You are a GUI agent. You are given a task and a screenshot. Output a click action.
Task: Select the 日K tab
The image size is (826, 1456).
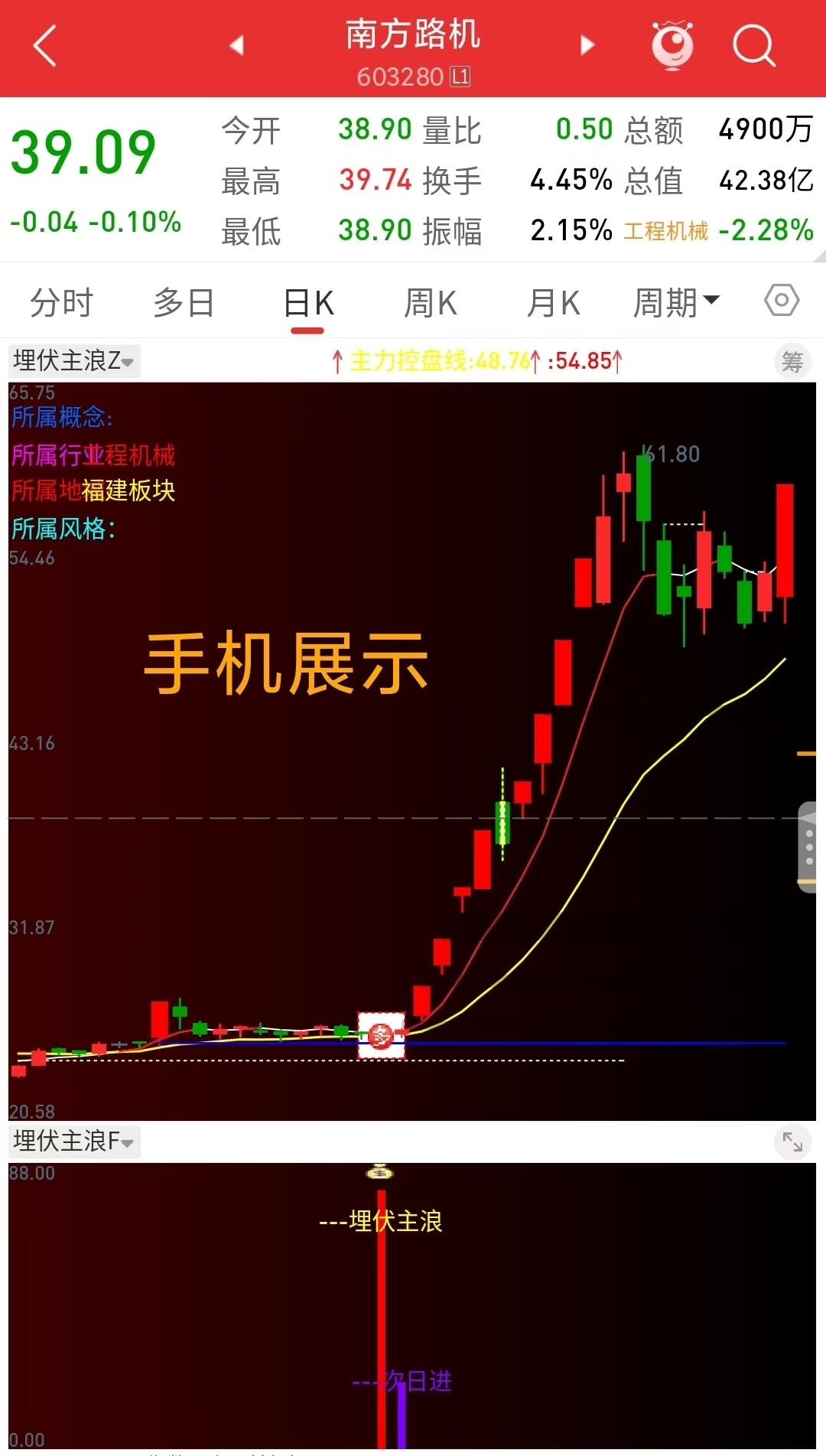click(x=308, y=303)
